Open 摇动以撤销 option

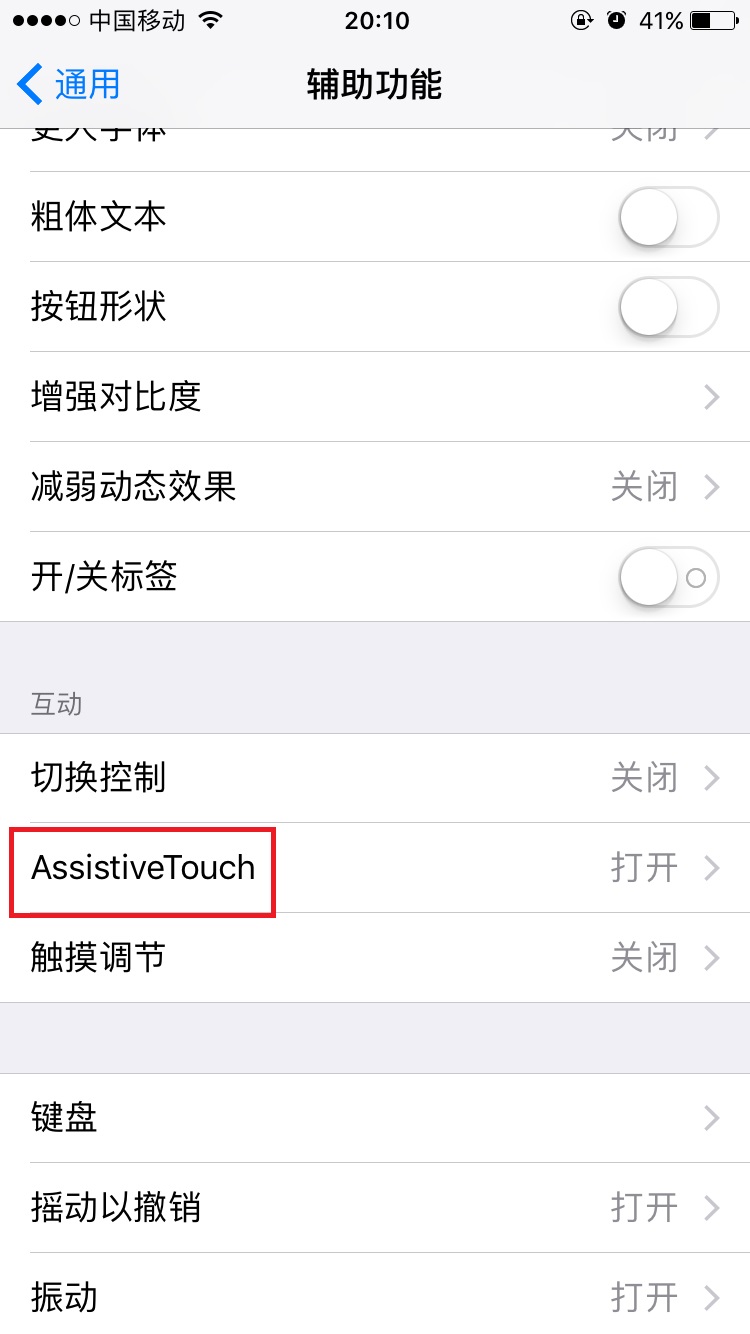(x=375, y=1208)
